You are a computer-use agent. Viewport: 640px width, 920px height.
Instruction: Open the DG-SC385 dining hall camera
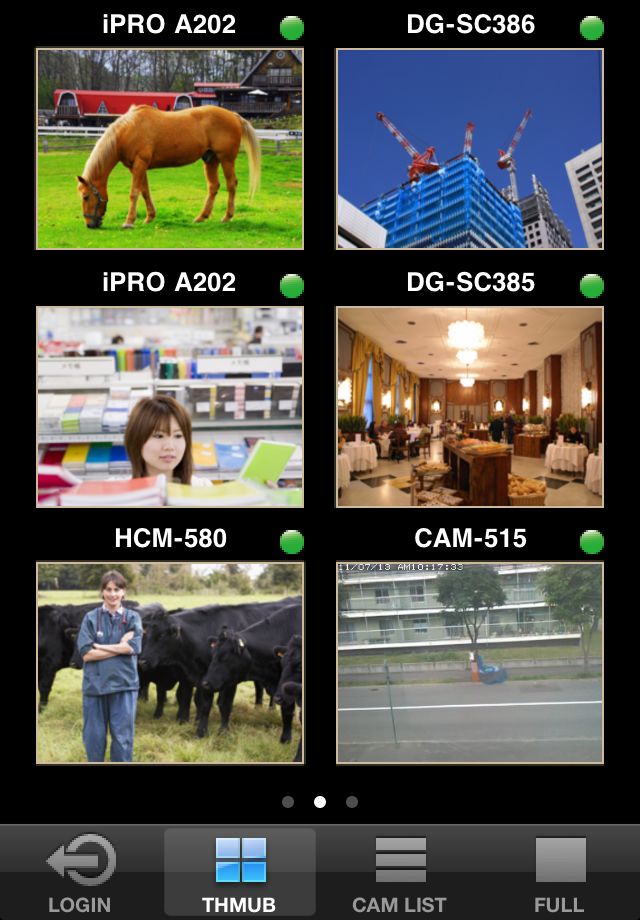tap(470, 406)
